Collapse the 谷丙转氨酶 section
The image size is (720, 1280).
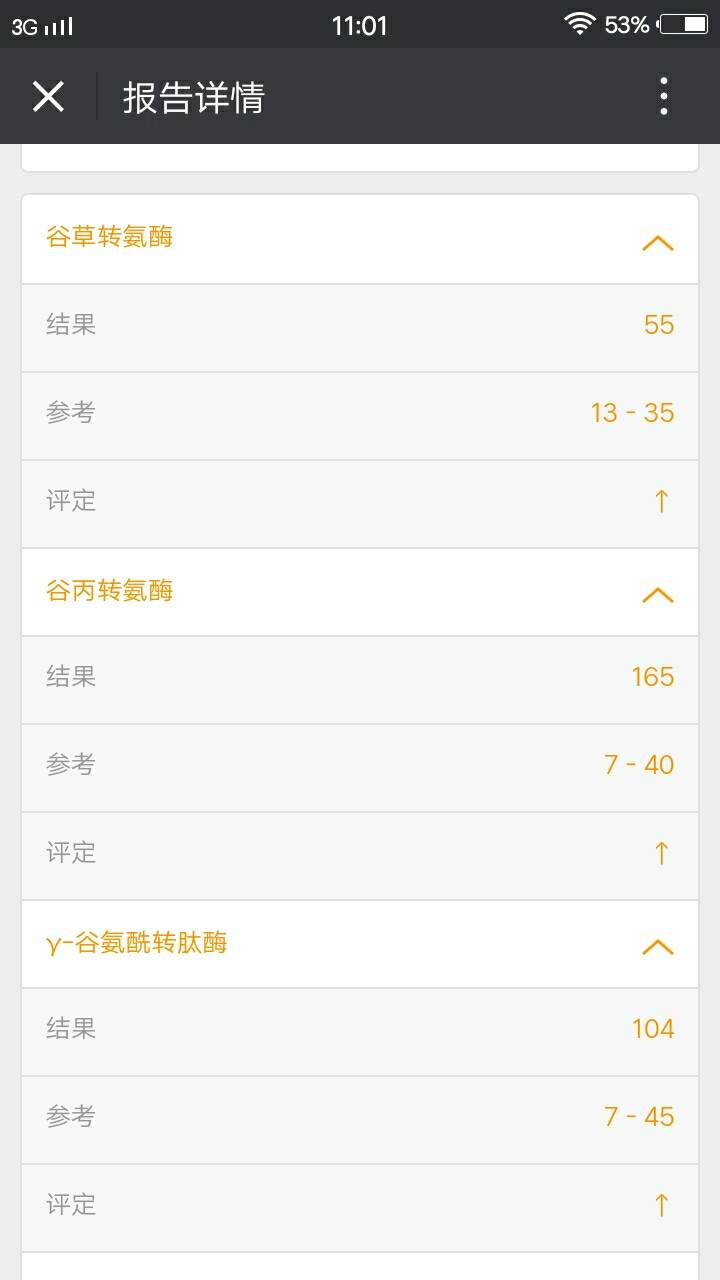(657, 594)
